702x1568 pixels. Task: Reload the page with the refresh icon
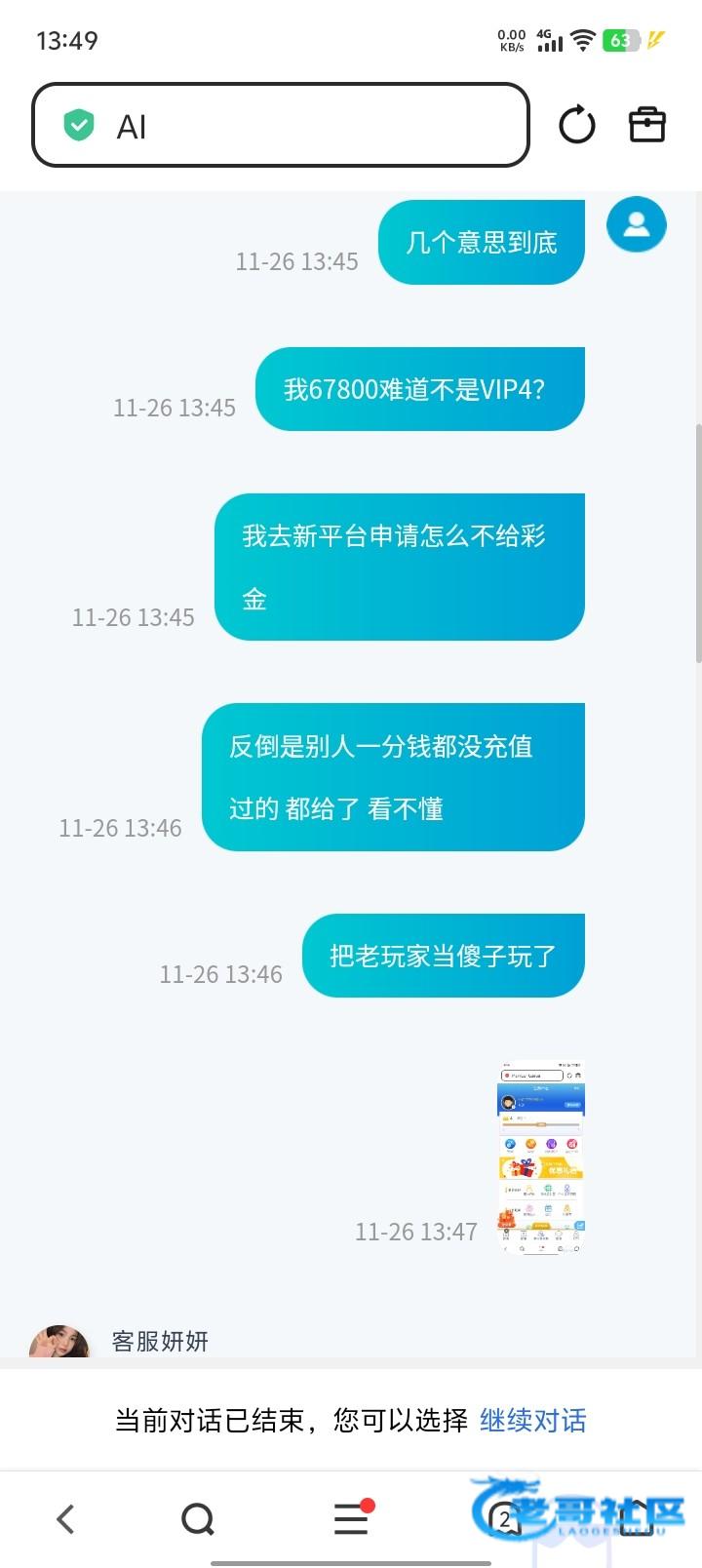pos(576,126)
